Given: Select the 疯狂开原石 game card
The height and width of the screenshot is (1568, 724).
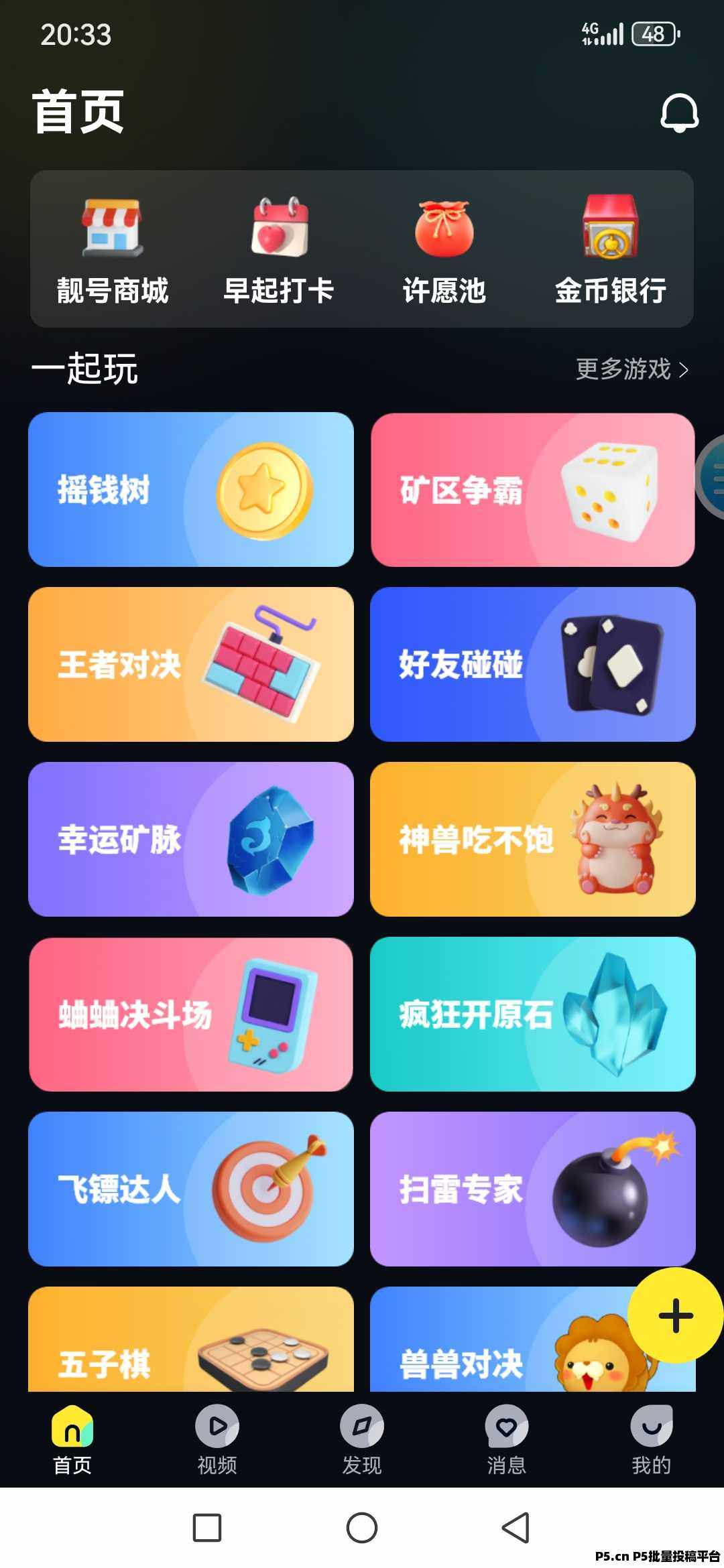Looking at the screenshot, I should (532, 1014).
